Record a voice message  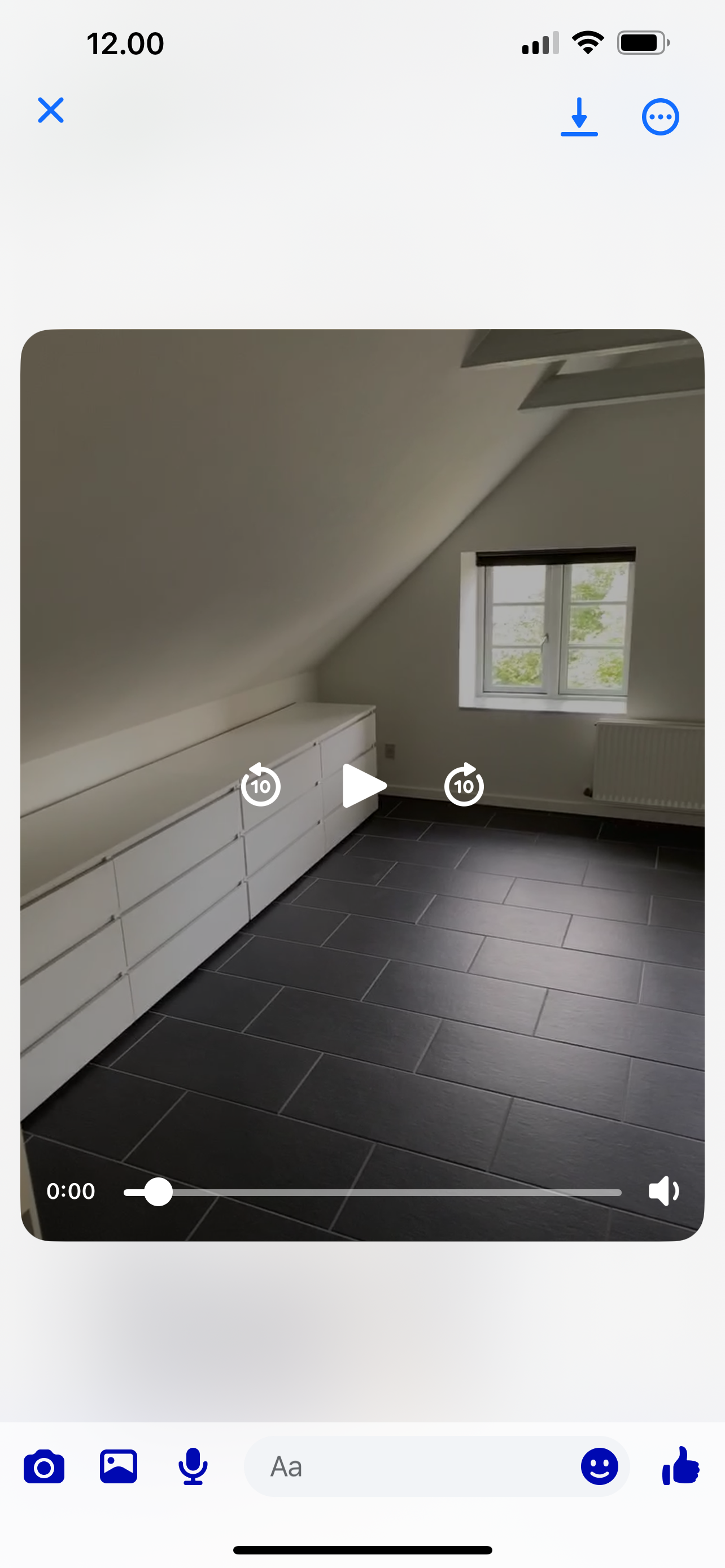(193, 1467)
